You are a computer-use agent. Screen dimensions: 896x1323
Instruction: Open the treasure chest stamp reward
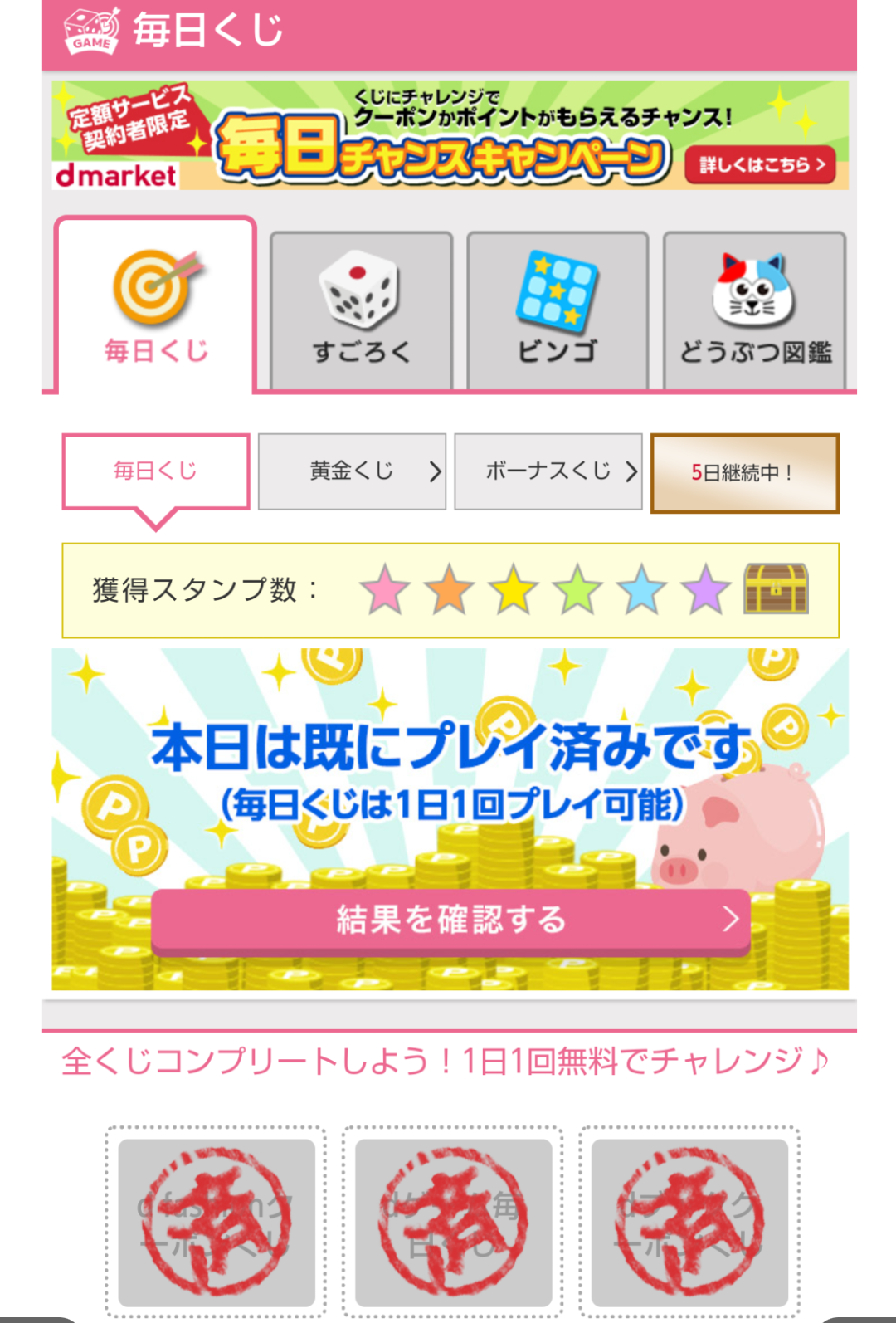pos(776,588)
